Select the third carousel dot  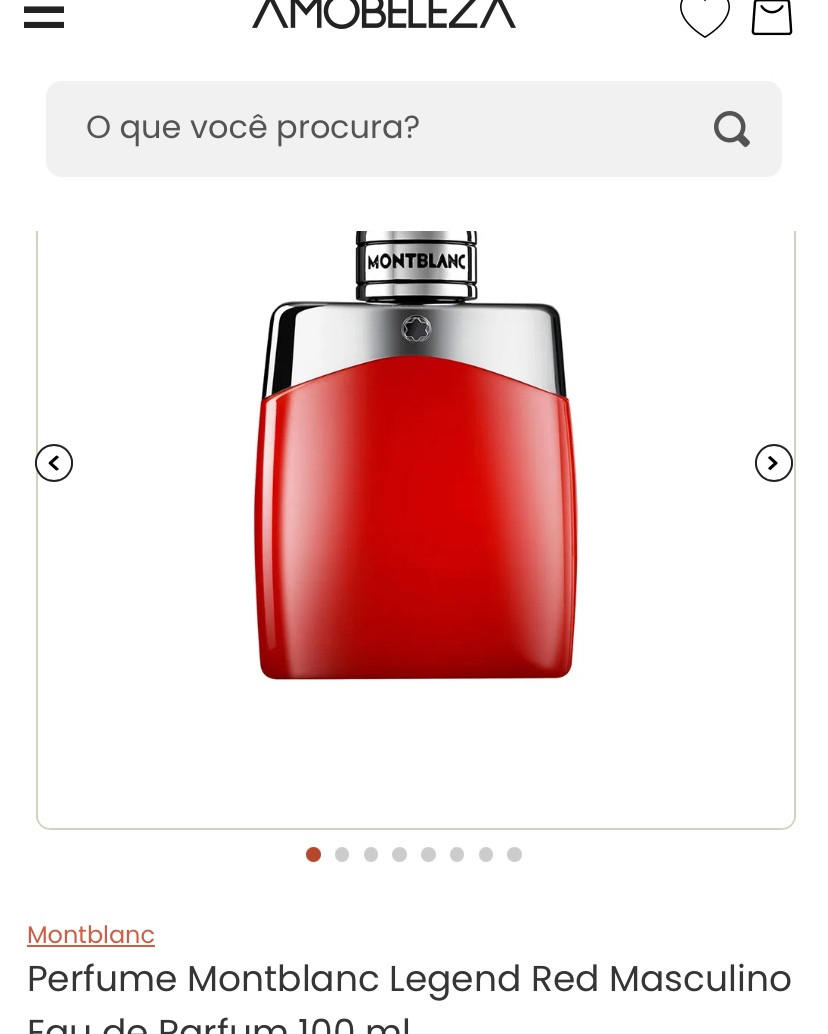[x=370, y=854]
